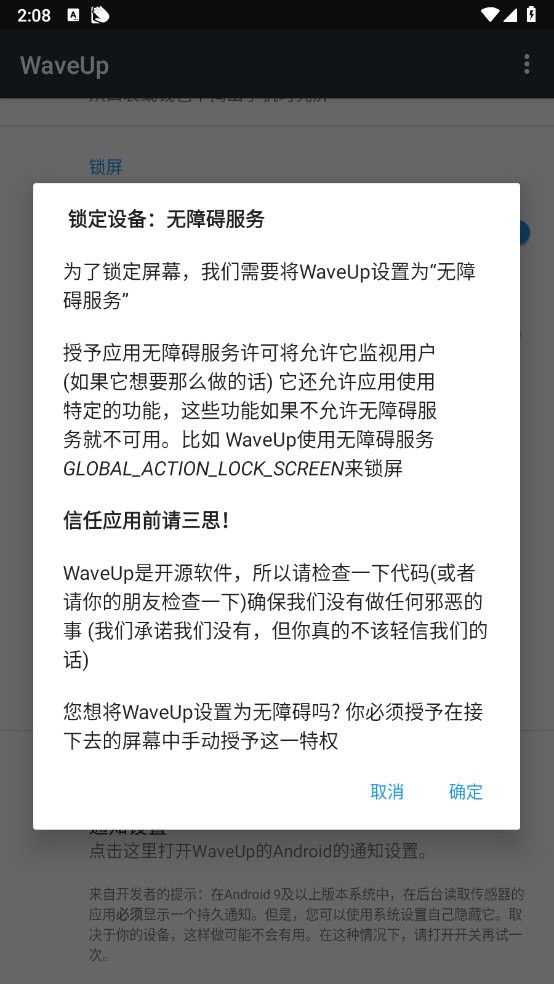Image resolution: width=554 pixels, height=984 pixels.
Task: Tap 取消 to dismiss the dialog
Action: [386, 791]
